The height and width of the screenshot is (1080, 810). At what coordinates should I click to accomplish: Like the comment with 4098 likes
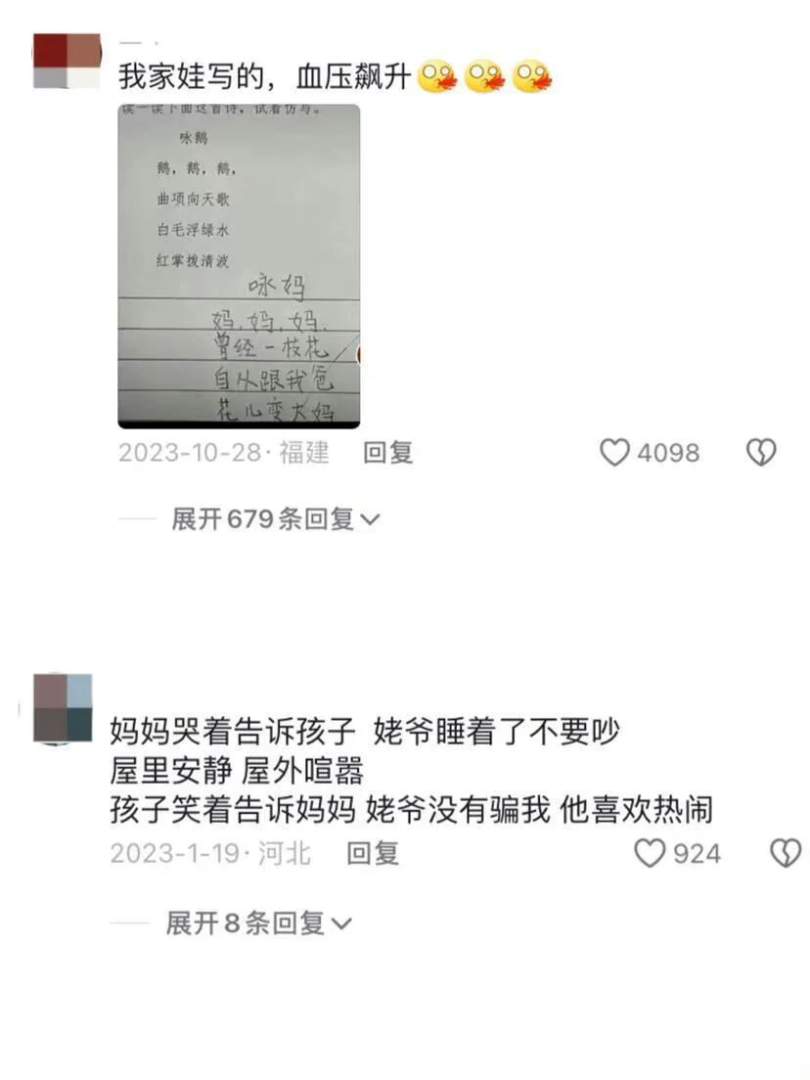(x=615, y=453)
